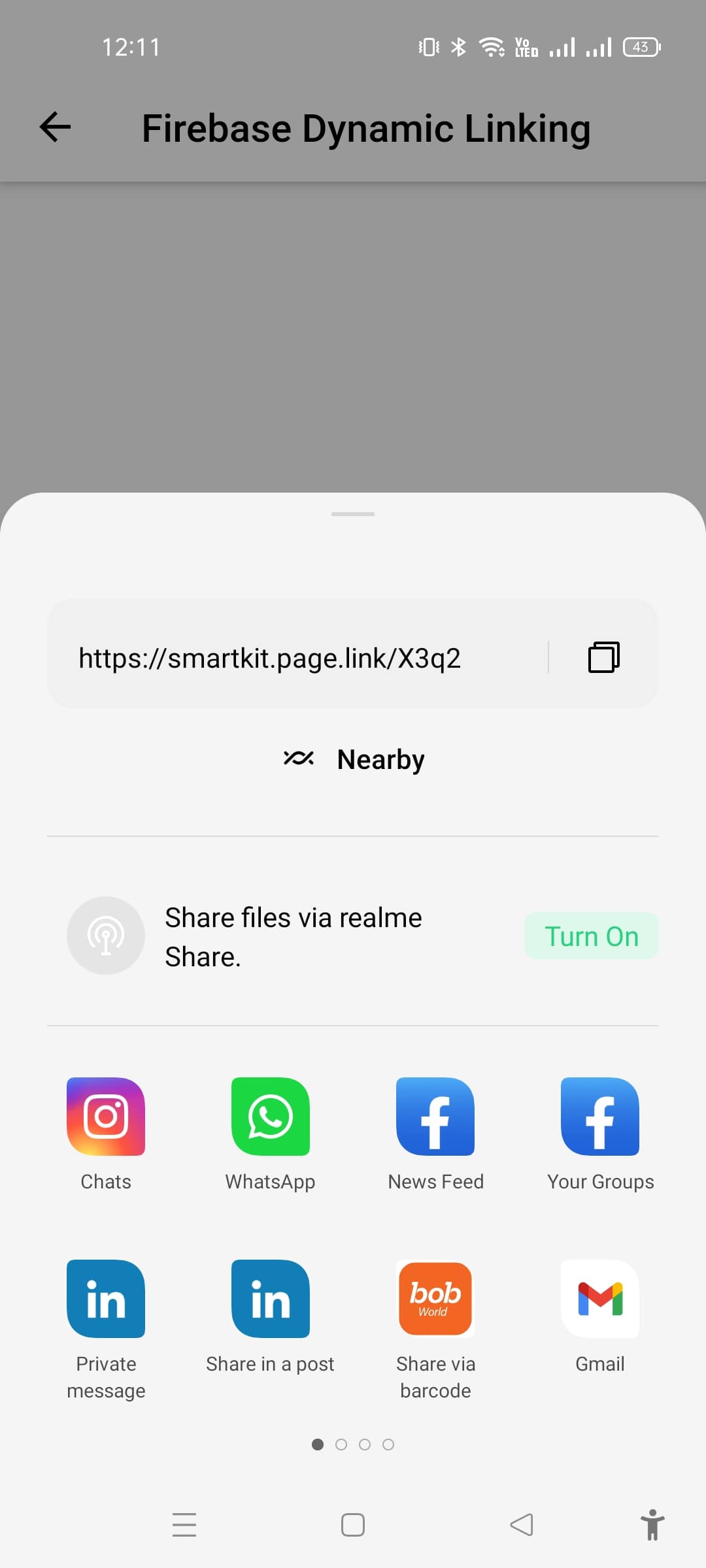The image size is (706, 1568).
Task: Turn On realme Share
Action: point(591,936)
